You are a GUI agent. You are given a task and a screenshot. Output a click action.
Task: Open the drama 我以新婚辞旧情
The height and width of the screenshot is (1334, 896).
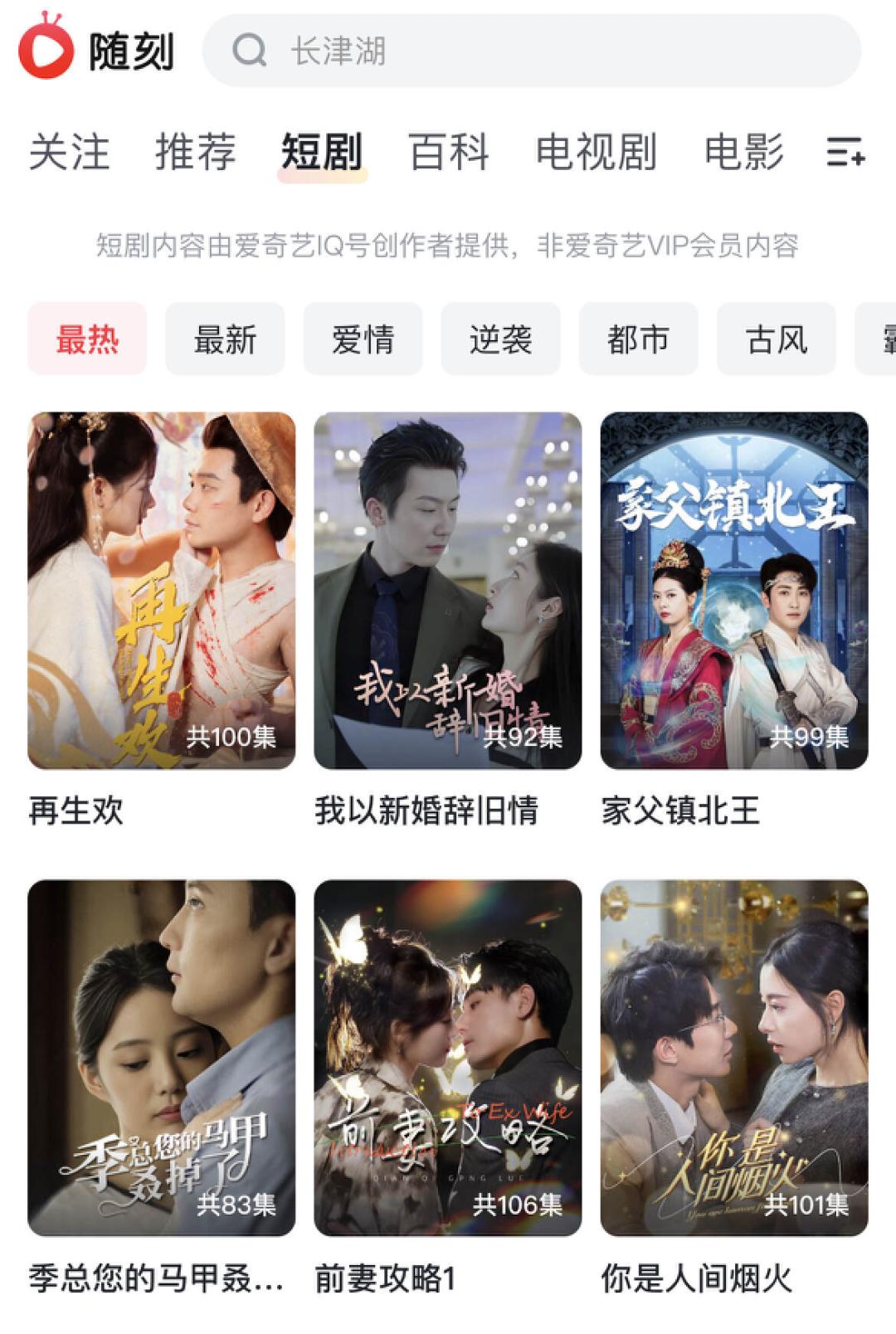tap(448, 591)
